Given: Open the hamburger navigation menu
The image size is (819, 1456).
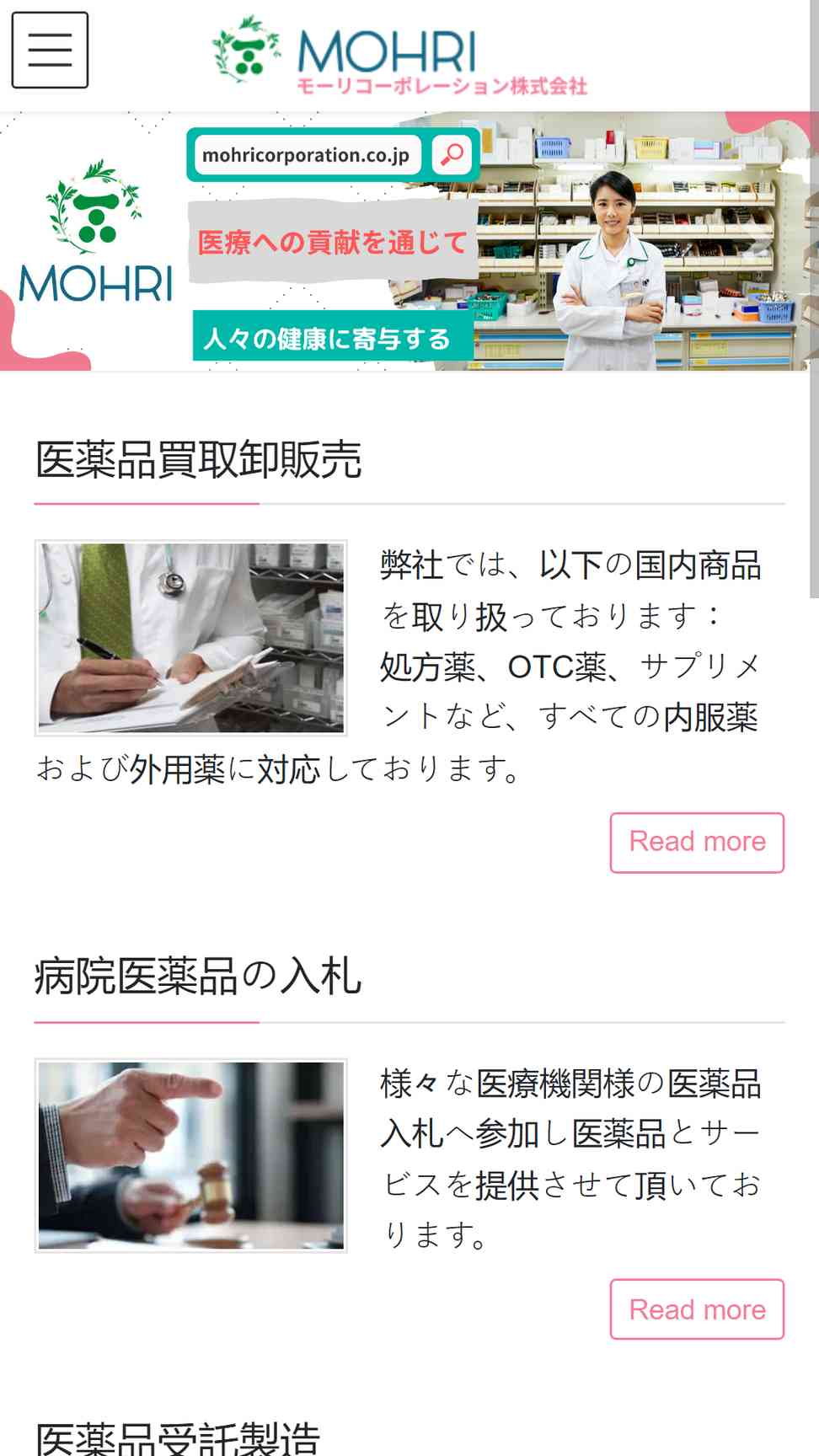Looking at the screenshot, I should coord(50,50).
